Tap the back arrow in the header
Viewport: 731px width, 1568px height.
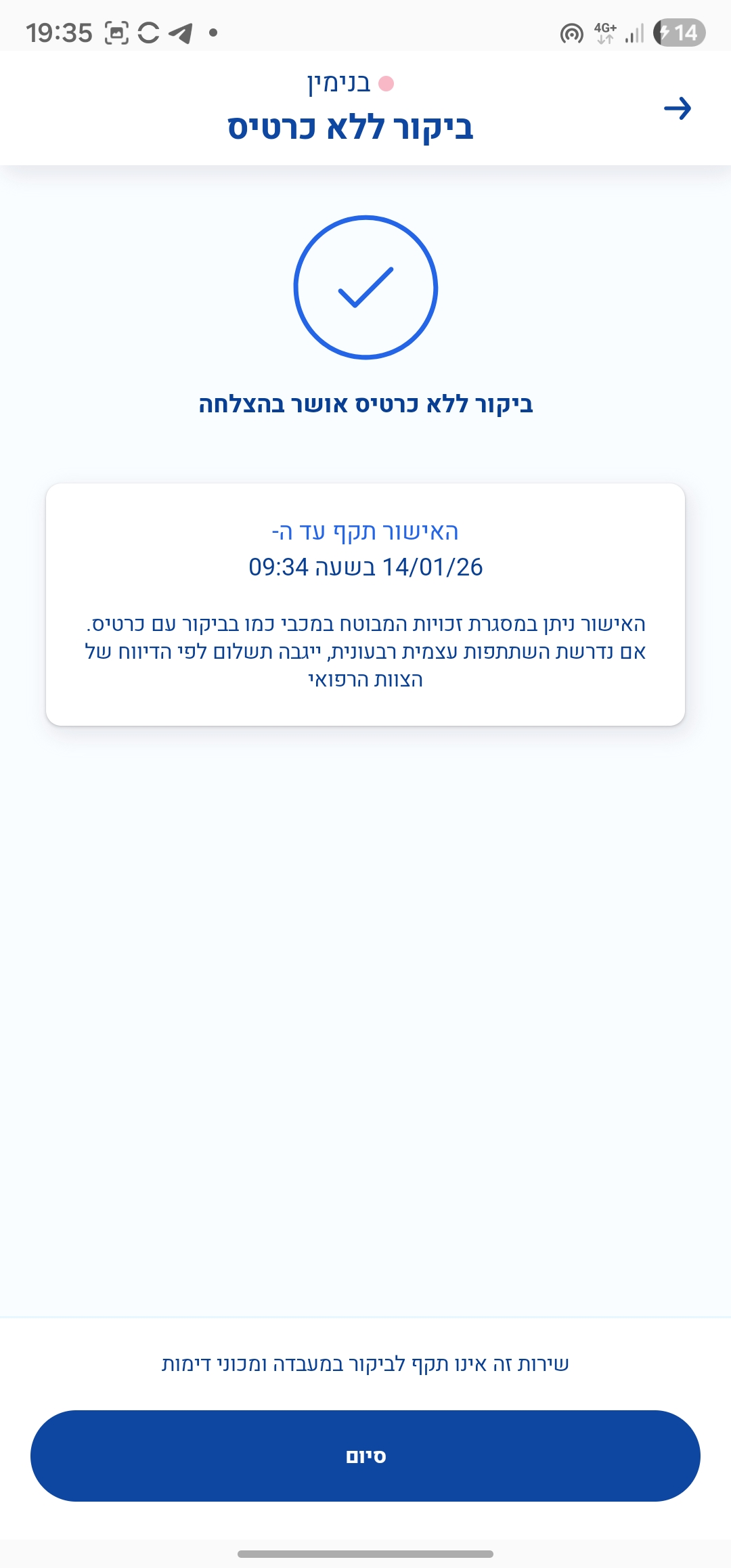[677, 108]
